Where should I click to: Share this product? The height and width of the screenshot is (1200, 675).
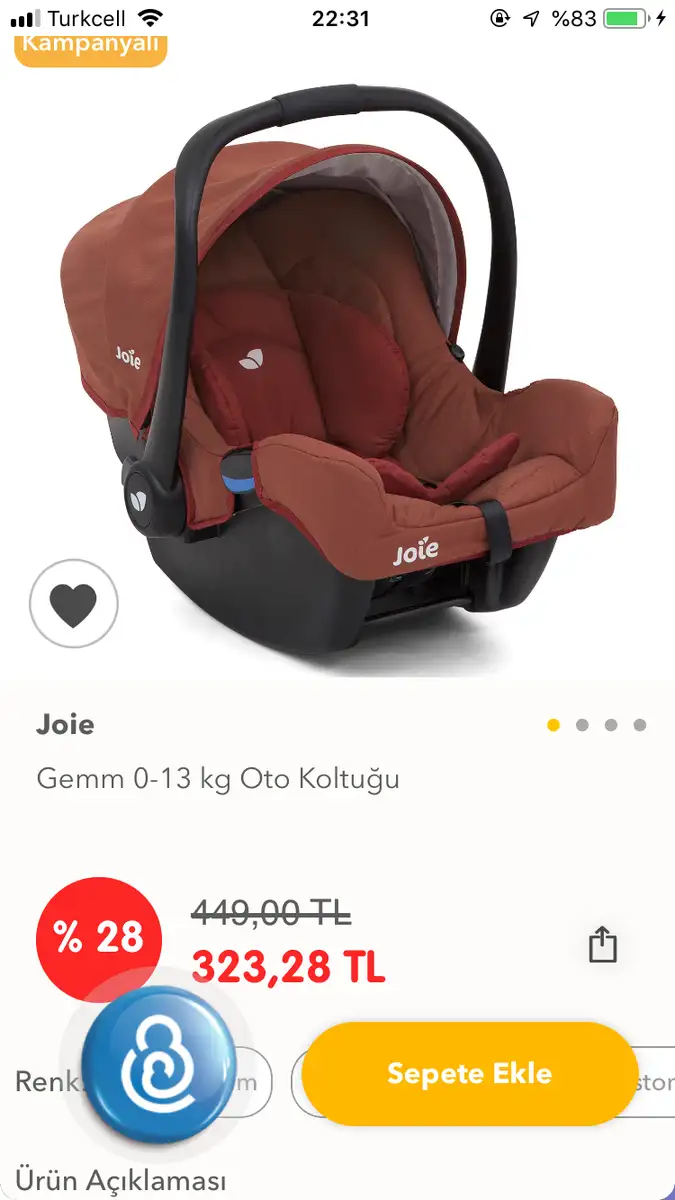coord(603,944)
